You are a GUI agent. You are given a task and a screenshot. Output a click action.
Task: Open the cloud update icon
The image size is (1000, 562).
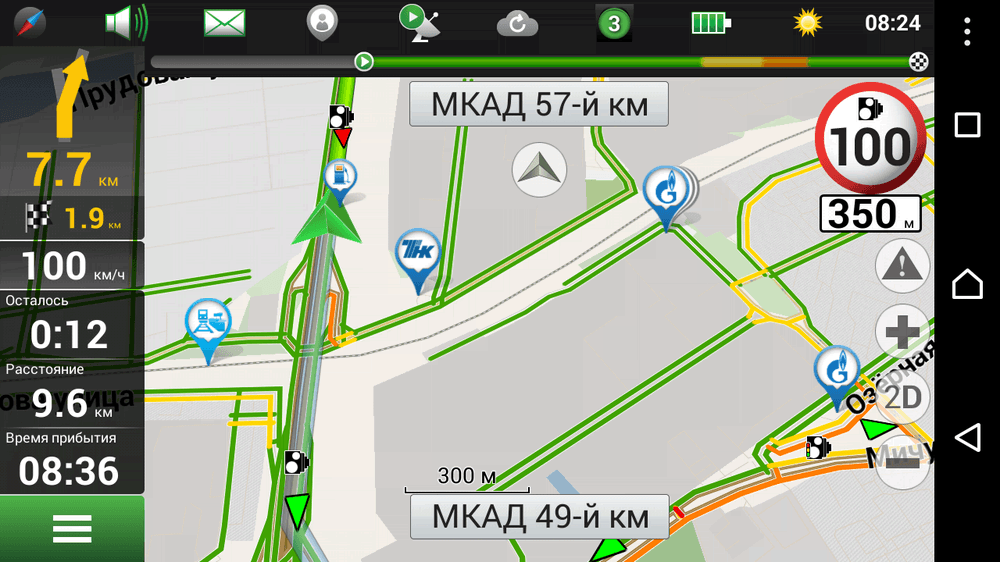(x=517, y=22)
